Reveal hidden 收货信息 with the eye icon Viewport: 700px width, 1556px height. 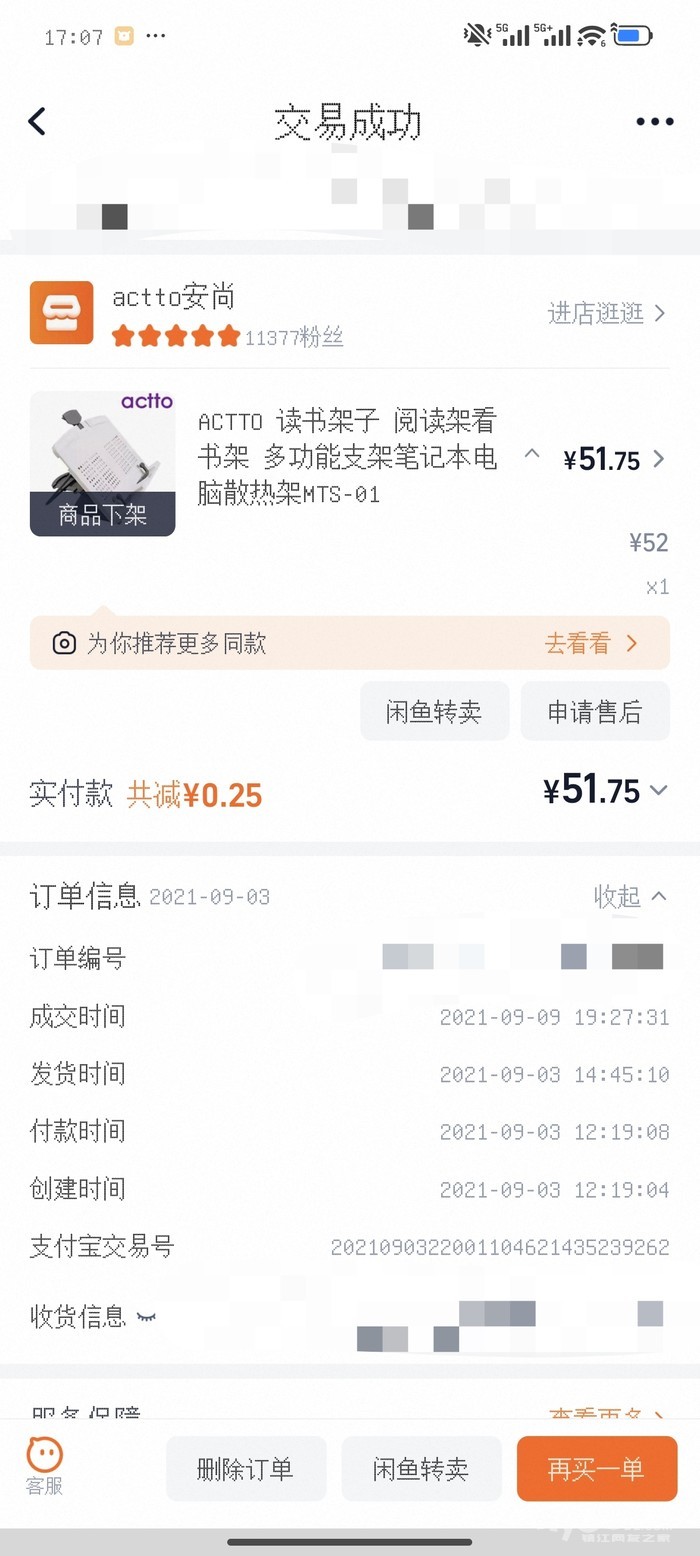coord(146,1317)
